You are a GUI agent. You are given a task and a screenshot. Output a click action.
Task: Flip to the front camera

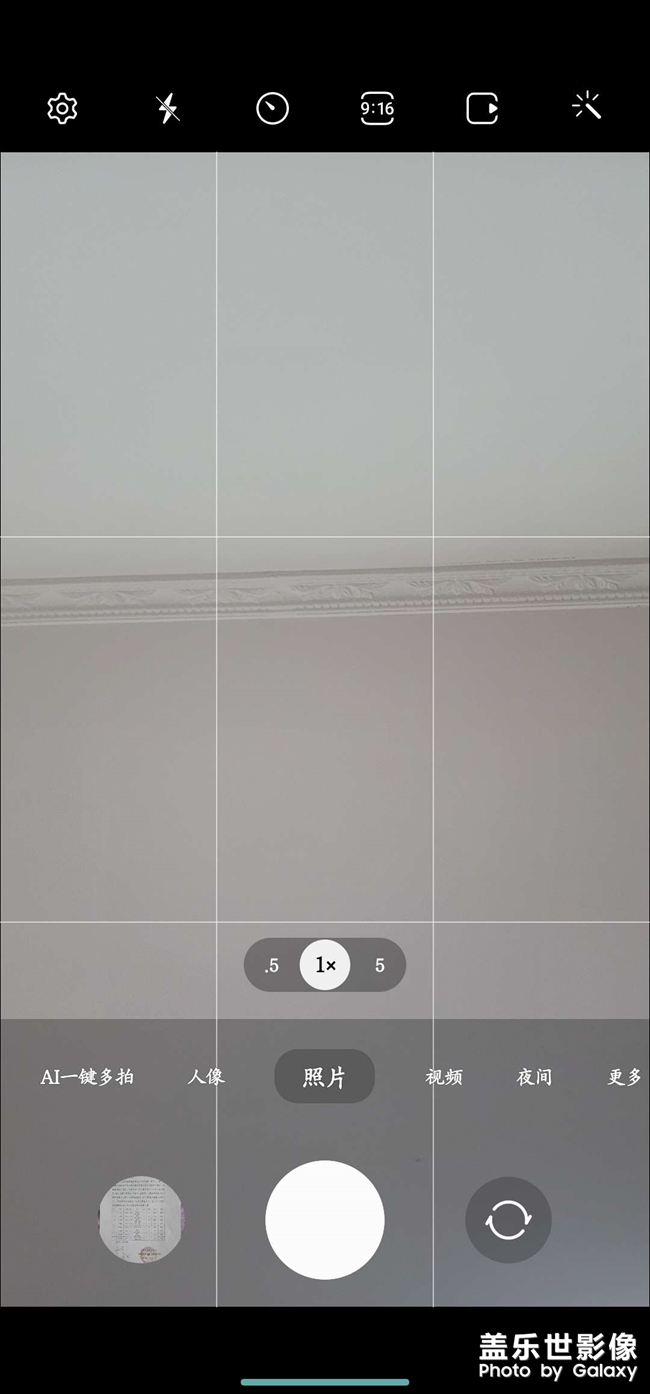tap(508, 1220)
